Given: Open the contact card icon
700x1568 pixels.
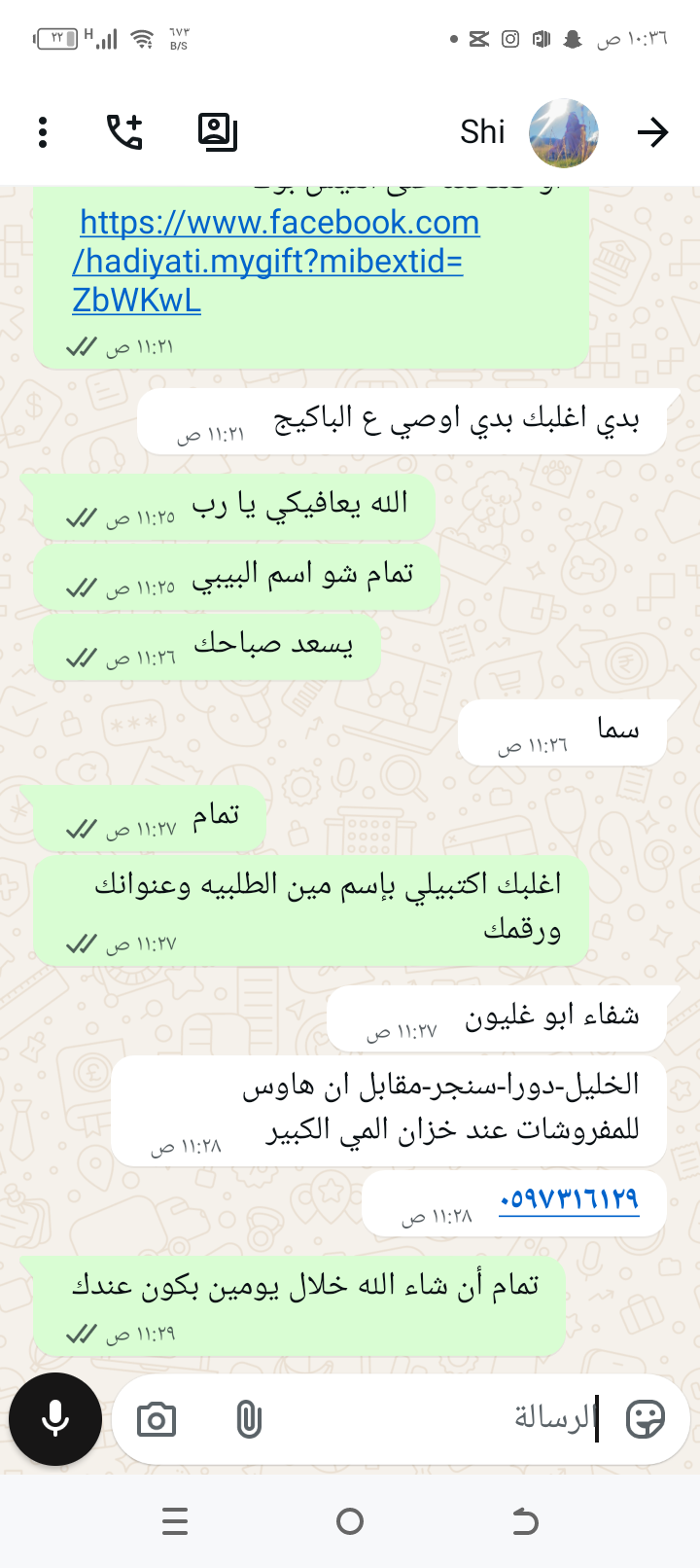Looking at the screenshot, I should coord(217,132).
